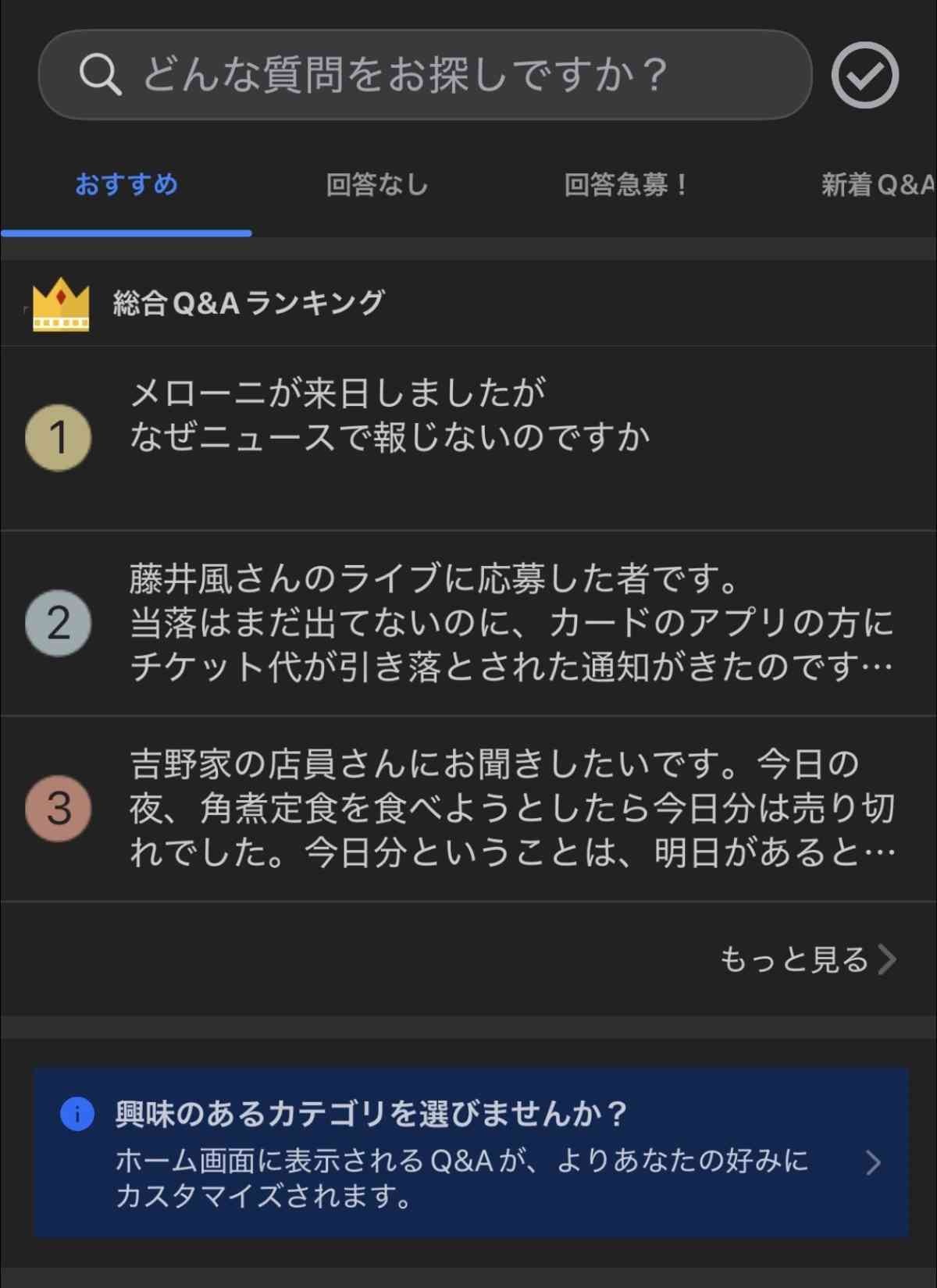937x1288 pixels.
Task: Open rank 2 question about 藤井風 live
Action: point(468,622)
